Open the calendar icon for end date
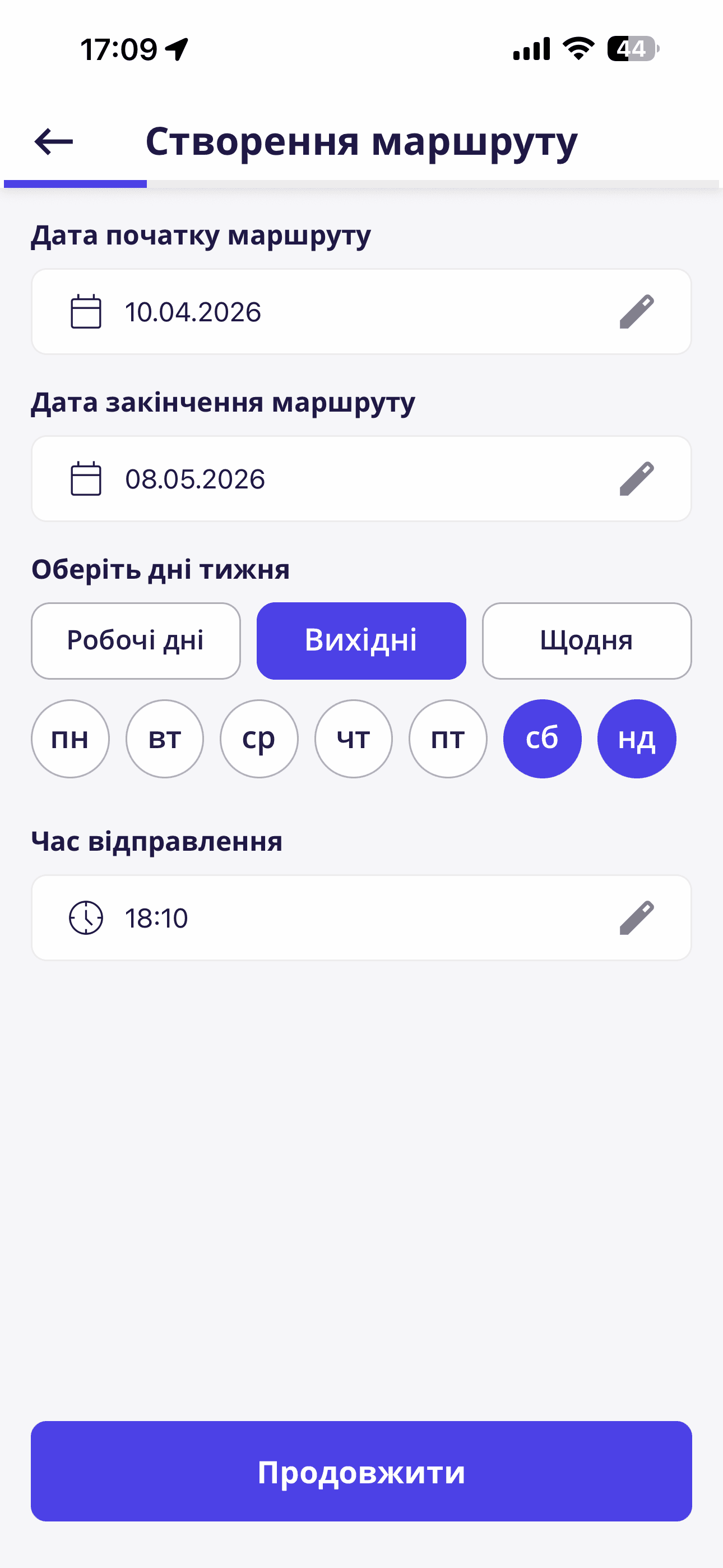The width and height of the screenshot is (723, 1568). coord(85,478)
